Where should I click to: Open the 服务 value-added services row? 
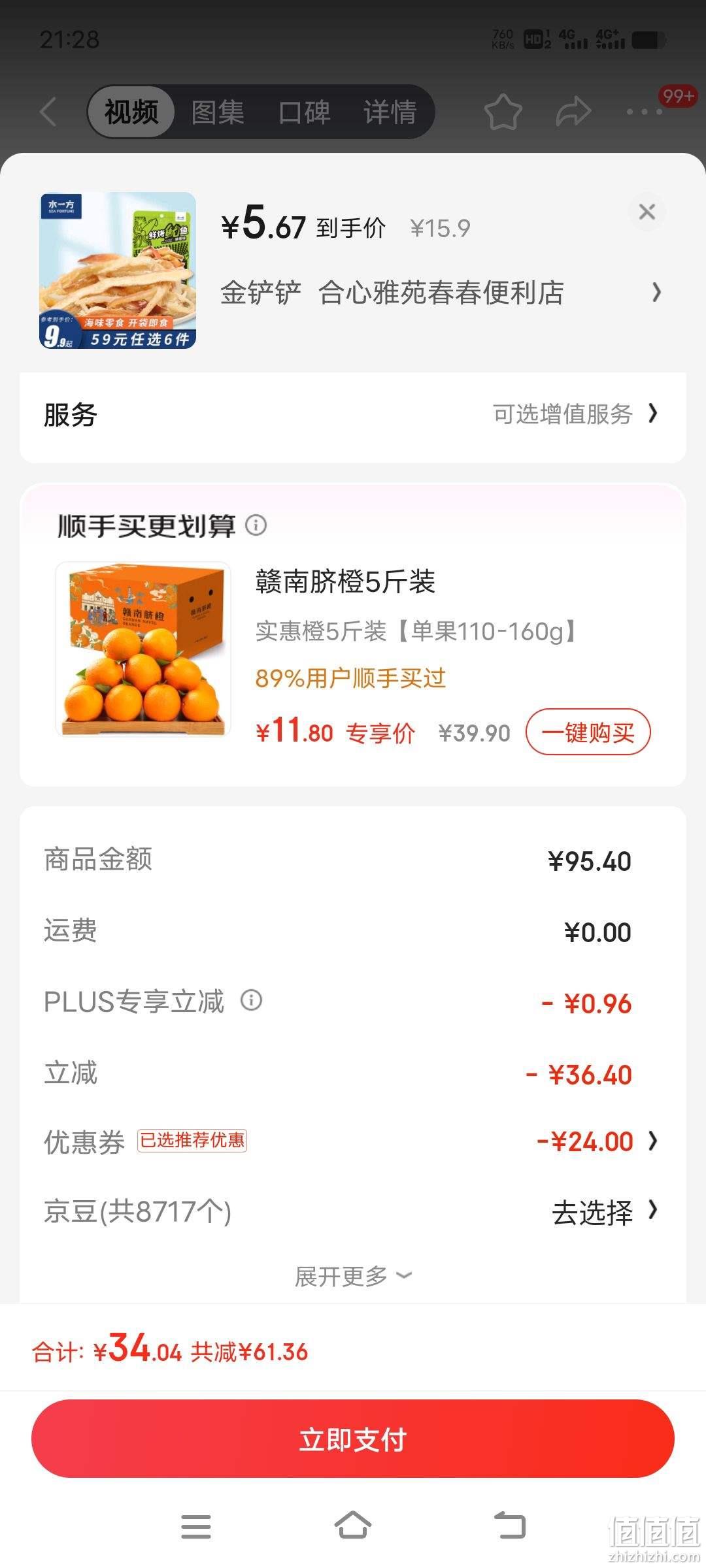click(x=353, y=414)
